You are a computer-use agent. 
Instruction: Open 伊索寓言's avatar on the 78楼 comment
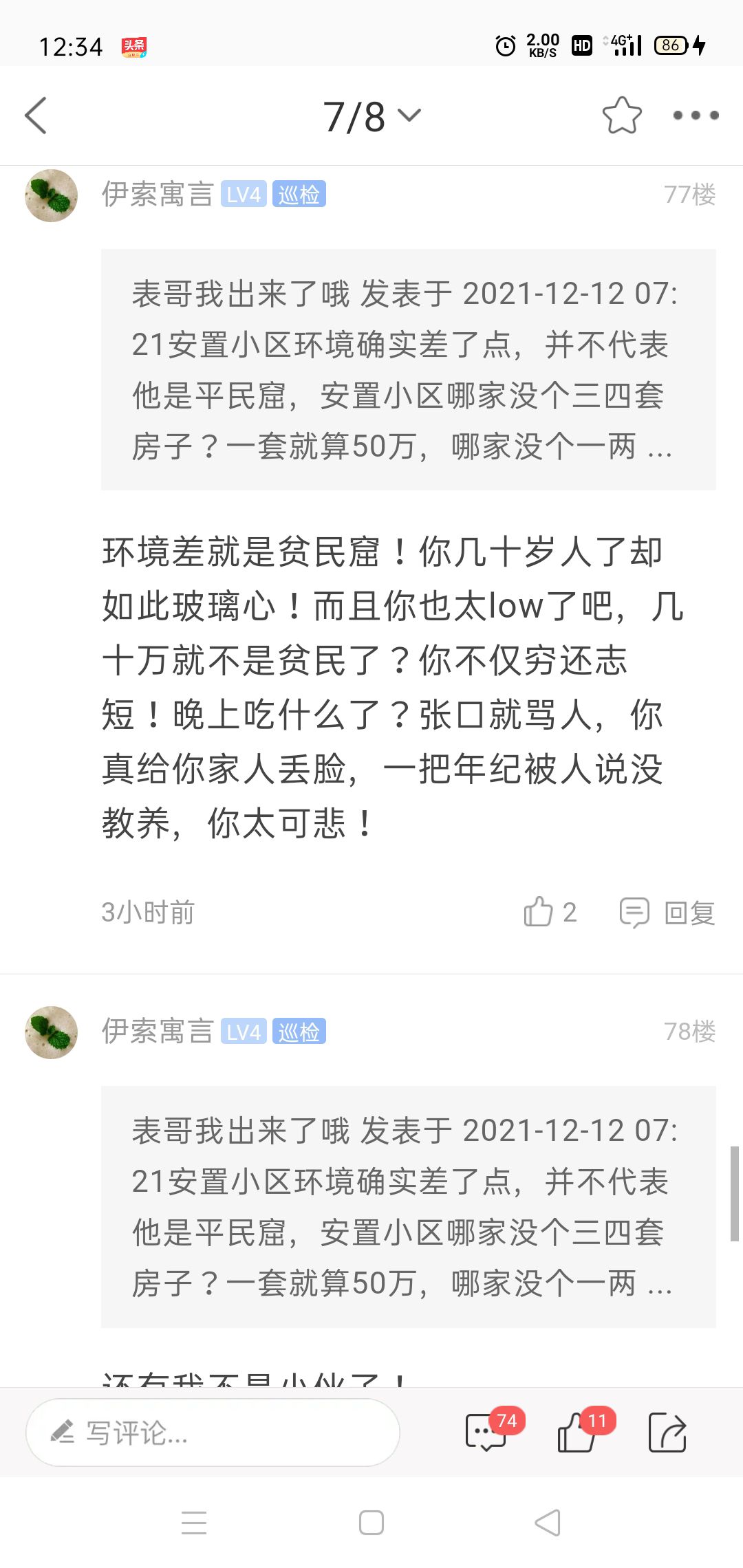point(51,1032)
